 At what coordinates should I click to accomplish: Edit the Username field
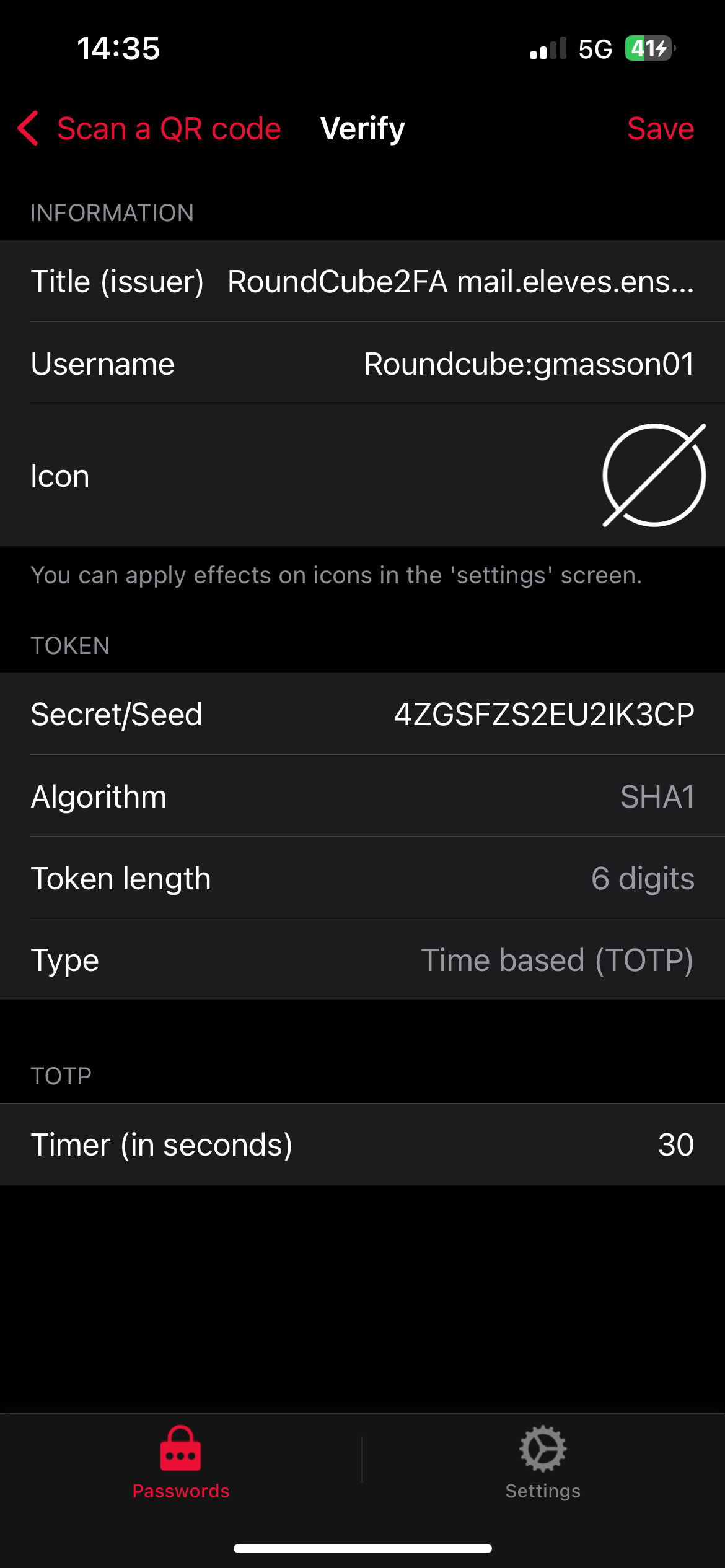tap(528, 364)
